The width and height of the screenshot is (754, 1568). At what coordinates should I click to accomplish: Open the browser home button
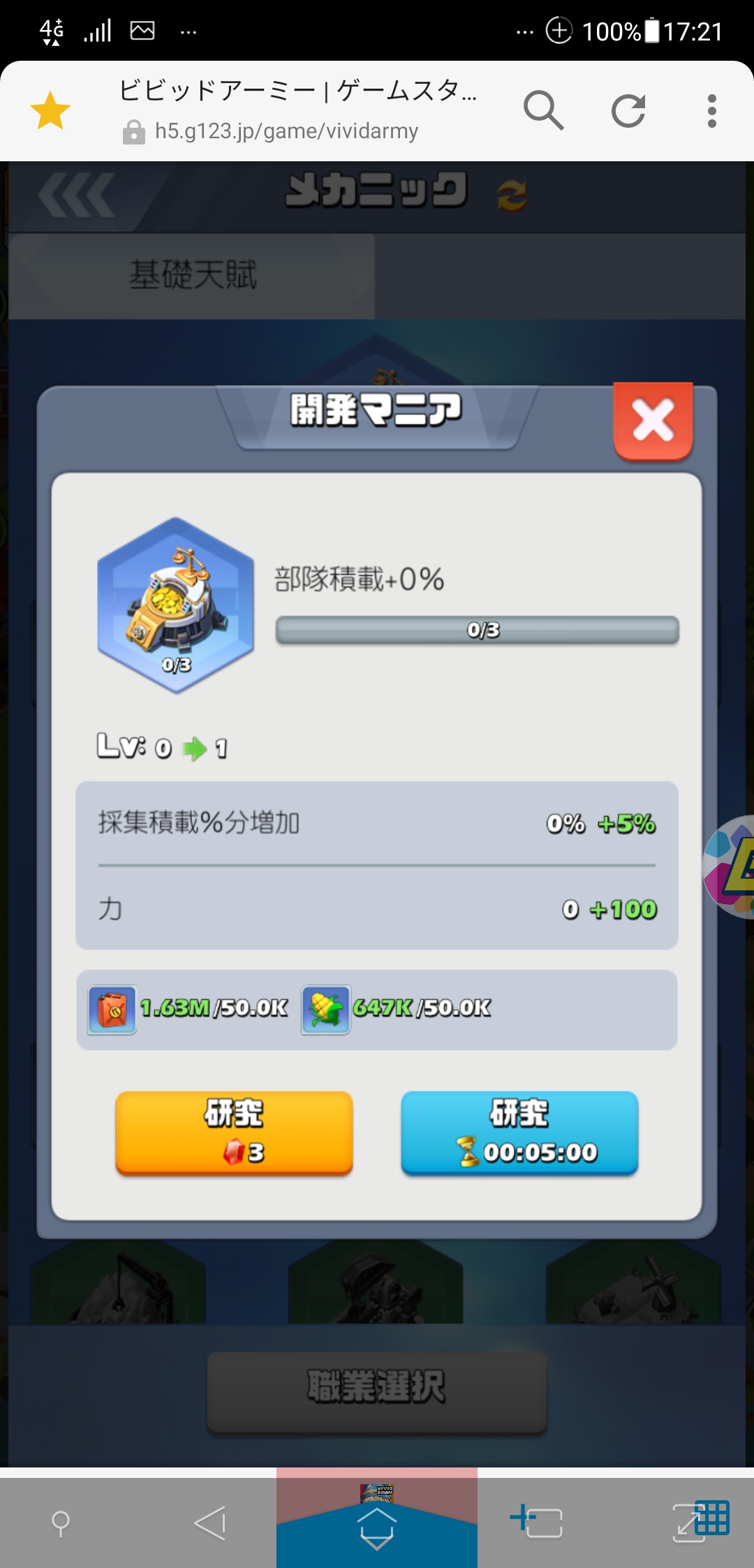(377, 1525)
